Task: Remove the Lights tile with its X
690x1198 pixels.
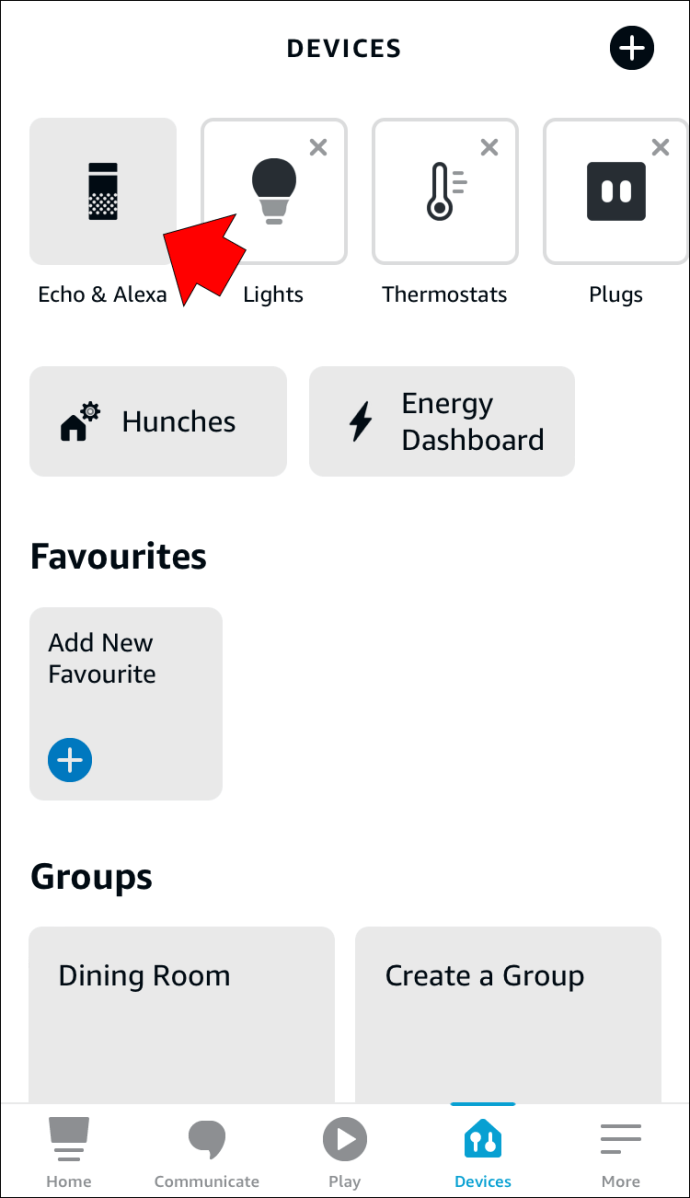Action: point(319,147)
